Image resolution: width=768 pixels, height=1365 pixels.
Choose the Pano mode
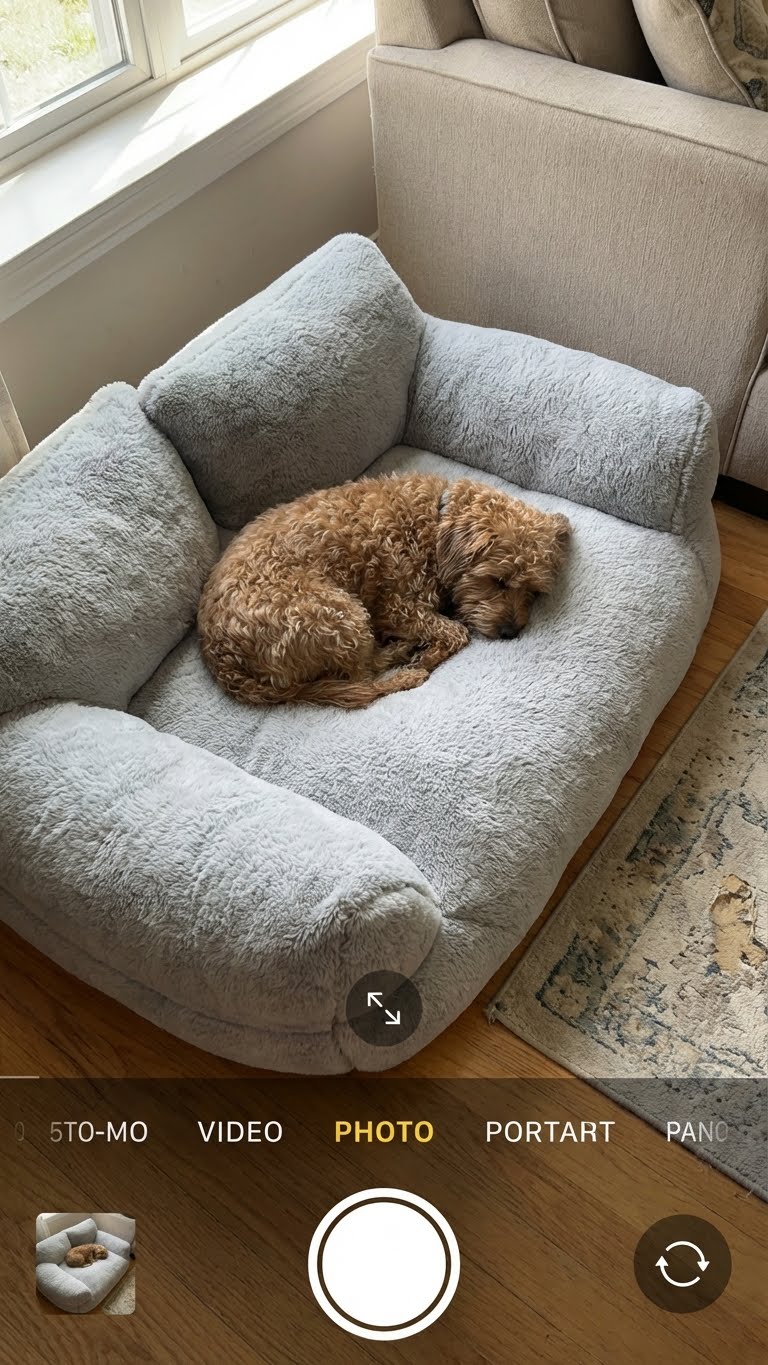click(x=696, y=1132)
